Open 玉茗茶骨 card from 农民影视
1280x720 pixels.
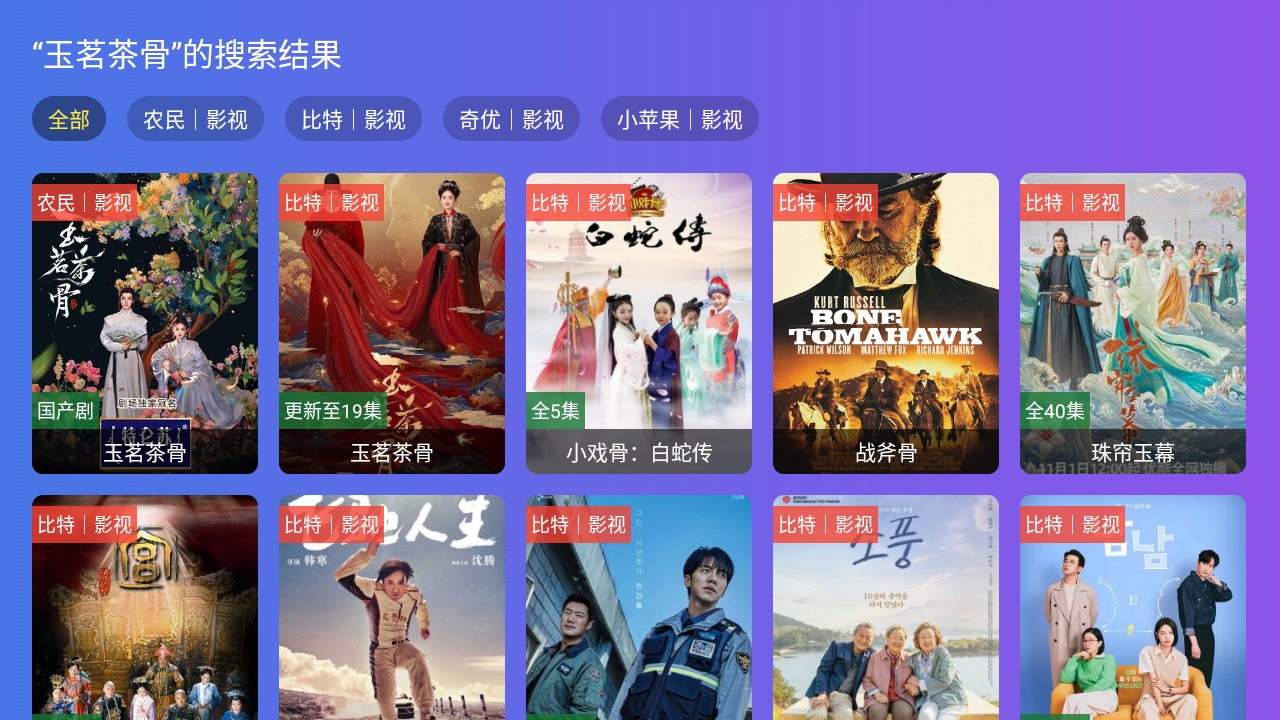[145, 323]
